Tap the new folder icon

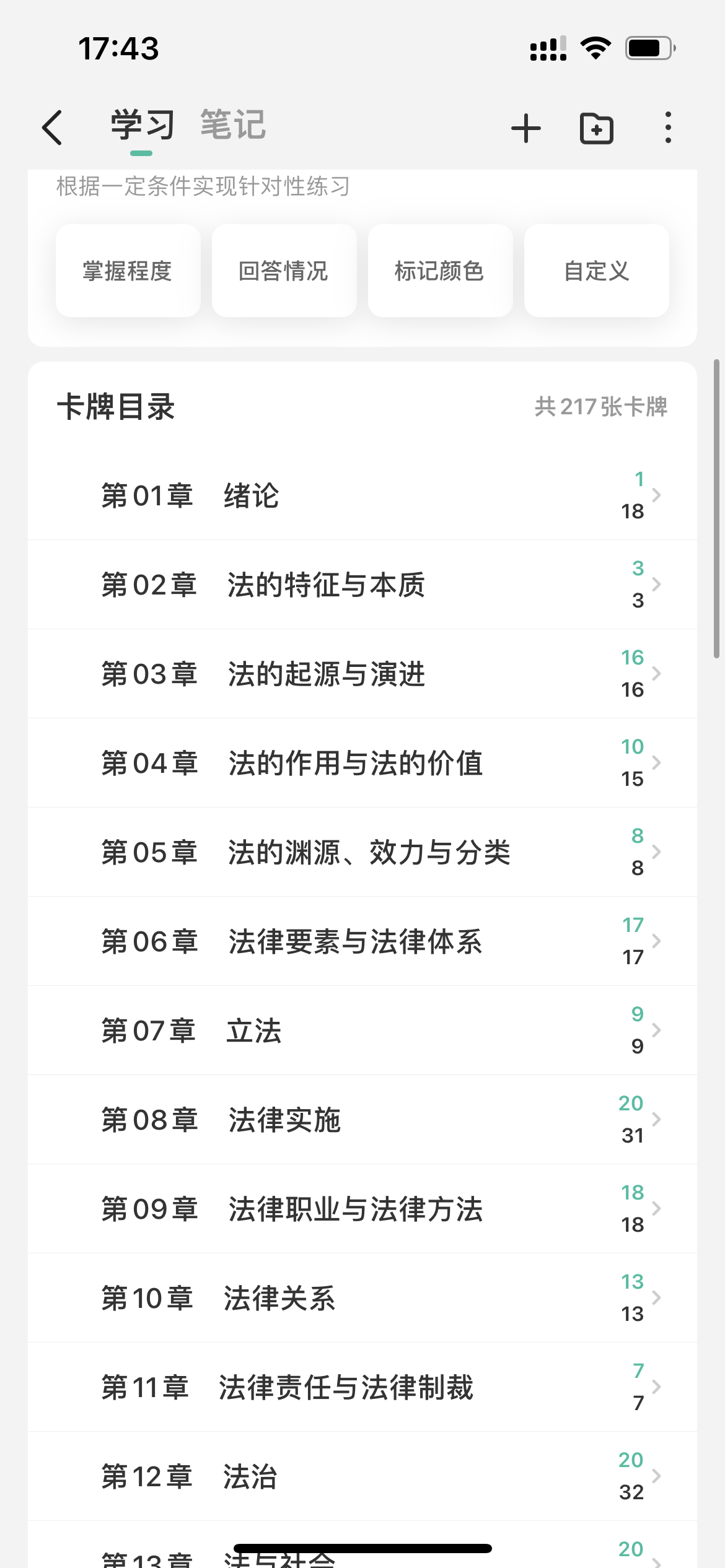(596, 128)
